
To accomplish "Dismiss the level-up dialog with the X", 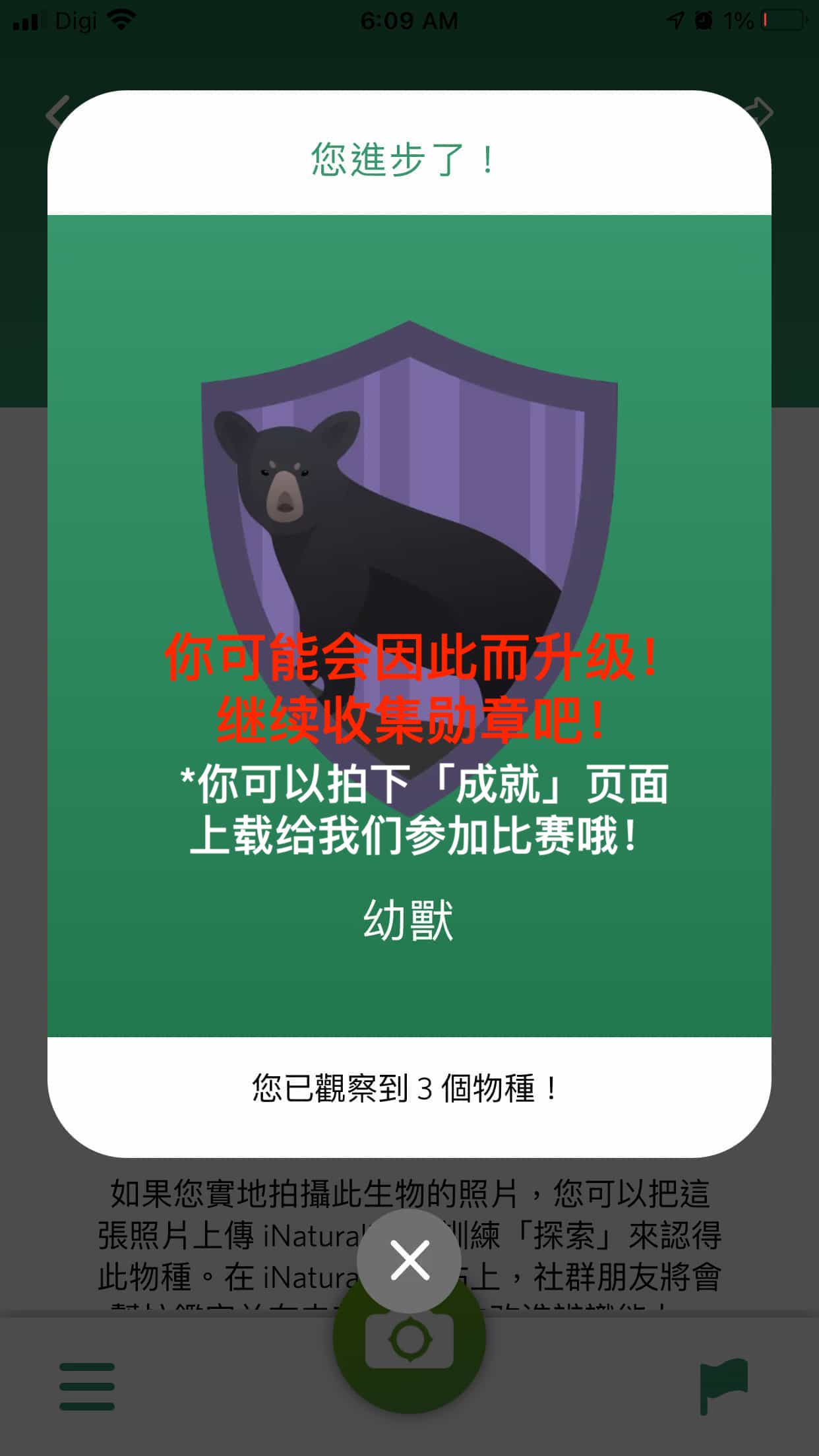I will 409,1260.
